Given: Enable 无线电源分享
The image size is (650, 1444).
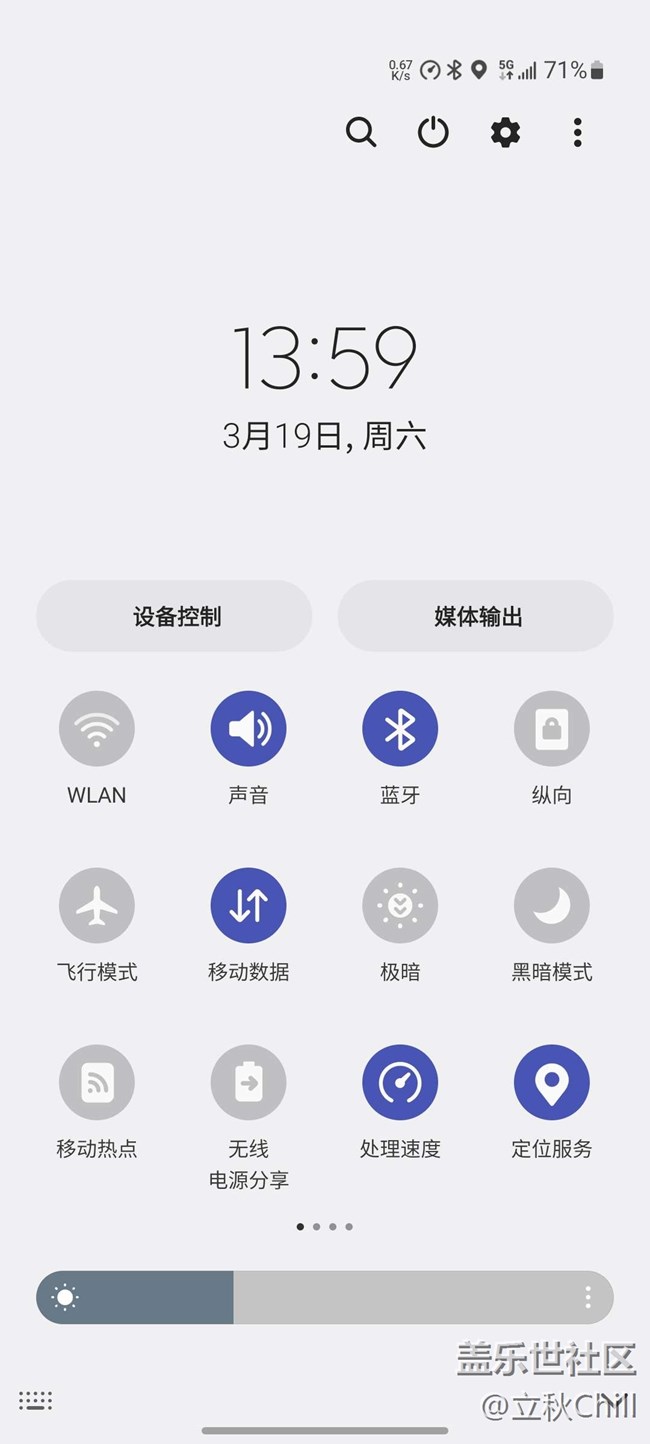Looking at the screenshot, I should [248, 1083].
